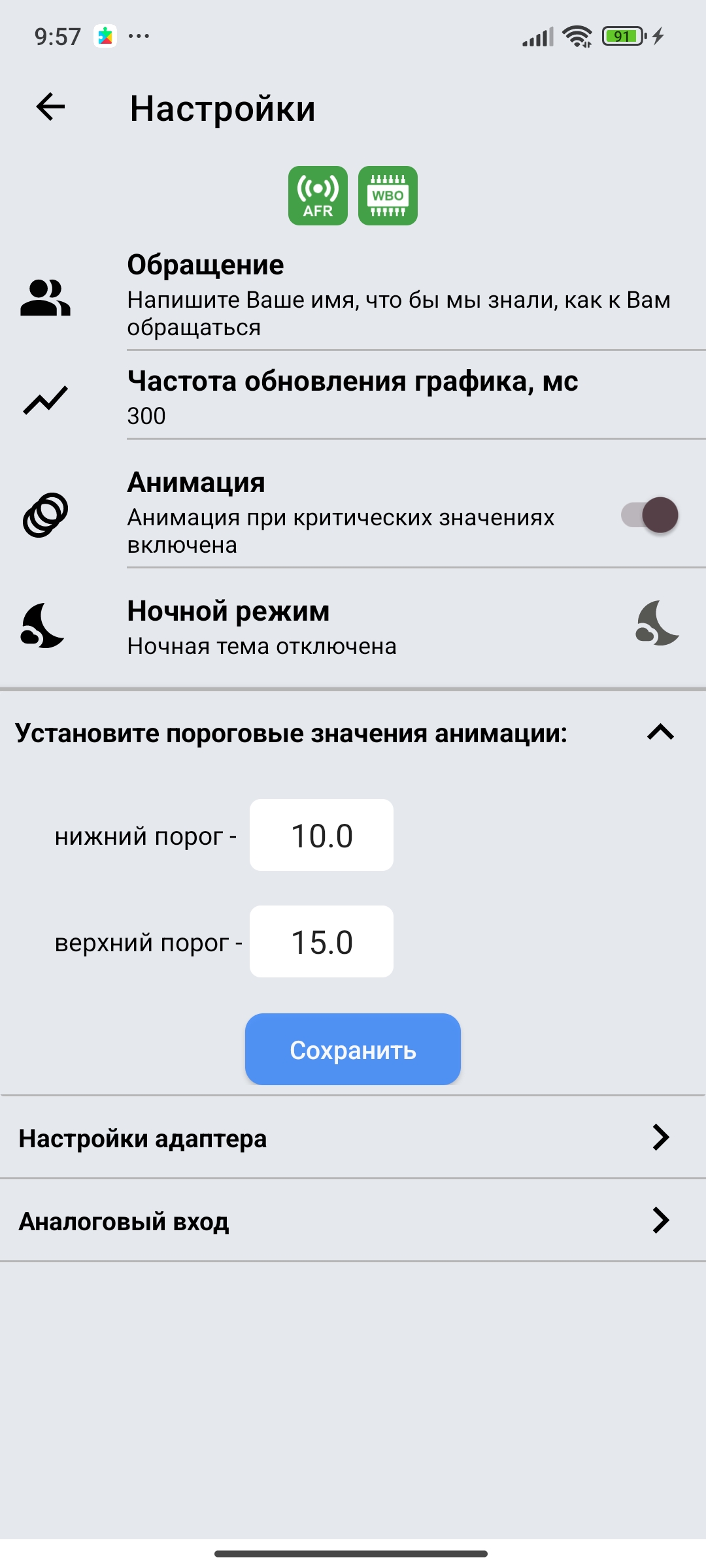Image resolution: width=706 pixels, height=1568 pixels.
Task: Tap the Сохранить button
Action: coord(353,1049)
